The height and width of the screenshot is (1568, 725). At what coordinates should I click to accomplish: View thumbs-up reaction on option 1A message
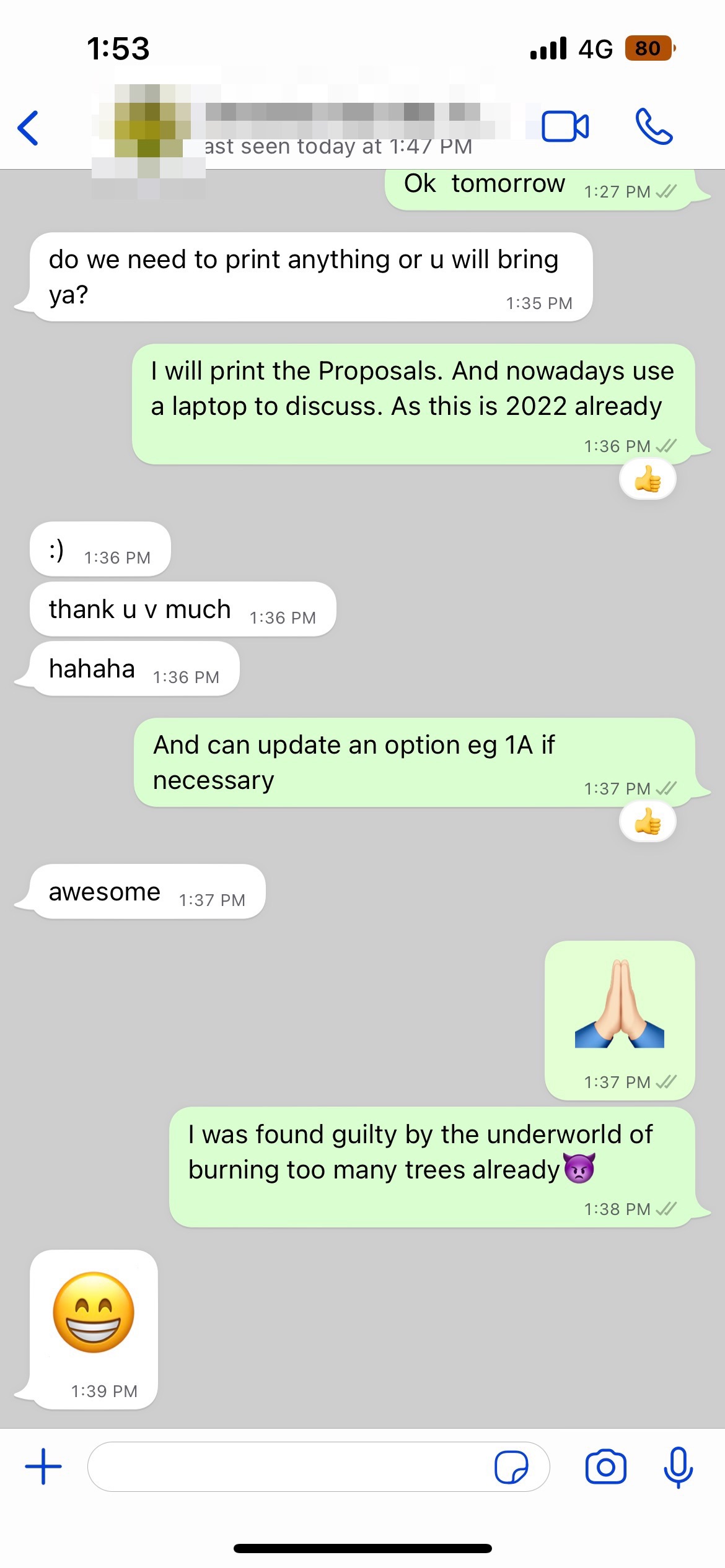(648, 822)
